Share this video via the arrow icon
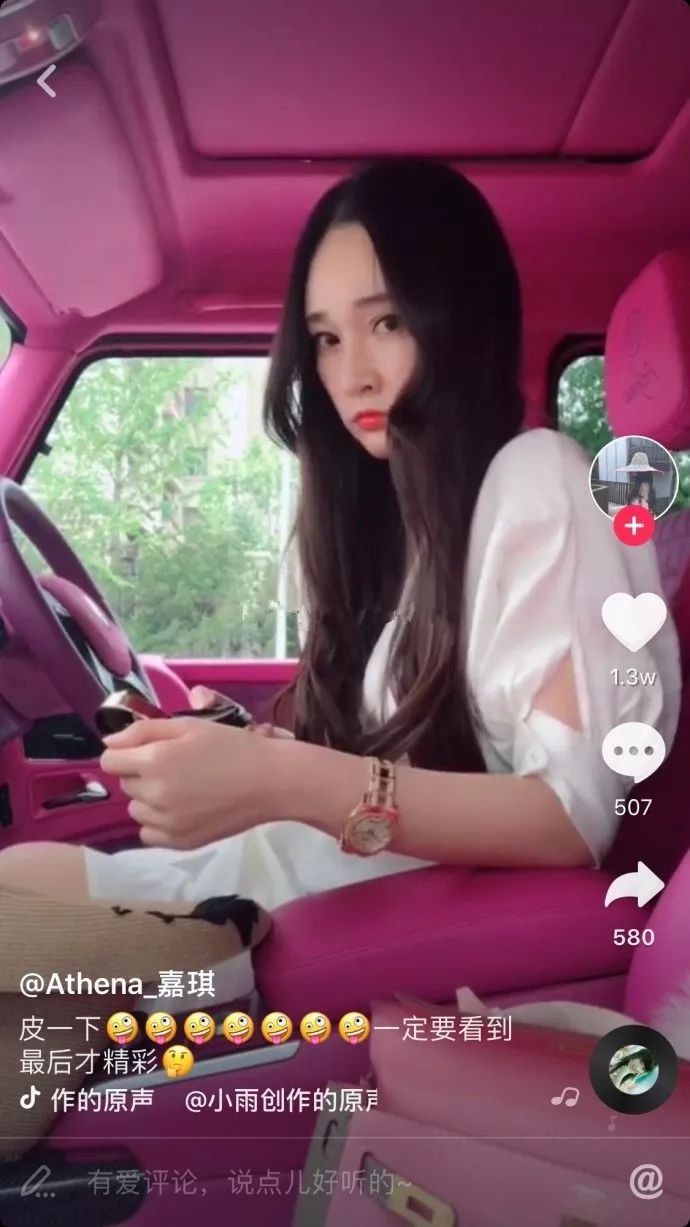Image resolution: width=690 pixels, height=1227 pixels. 633,888
